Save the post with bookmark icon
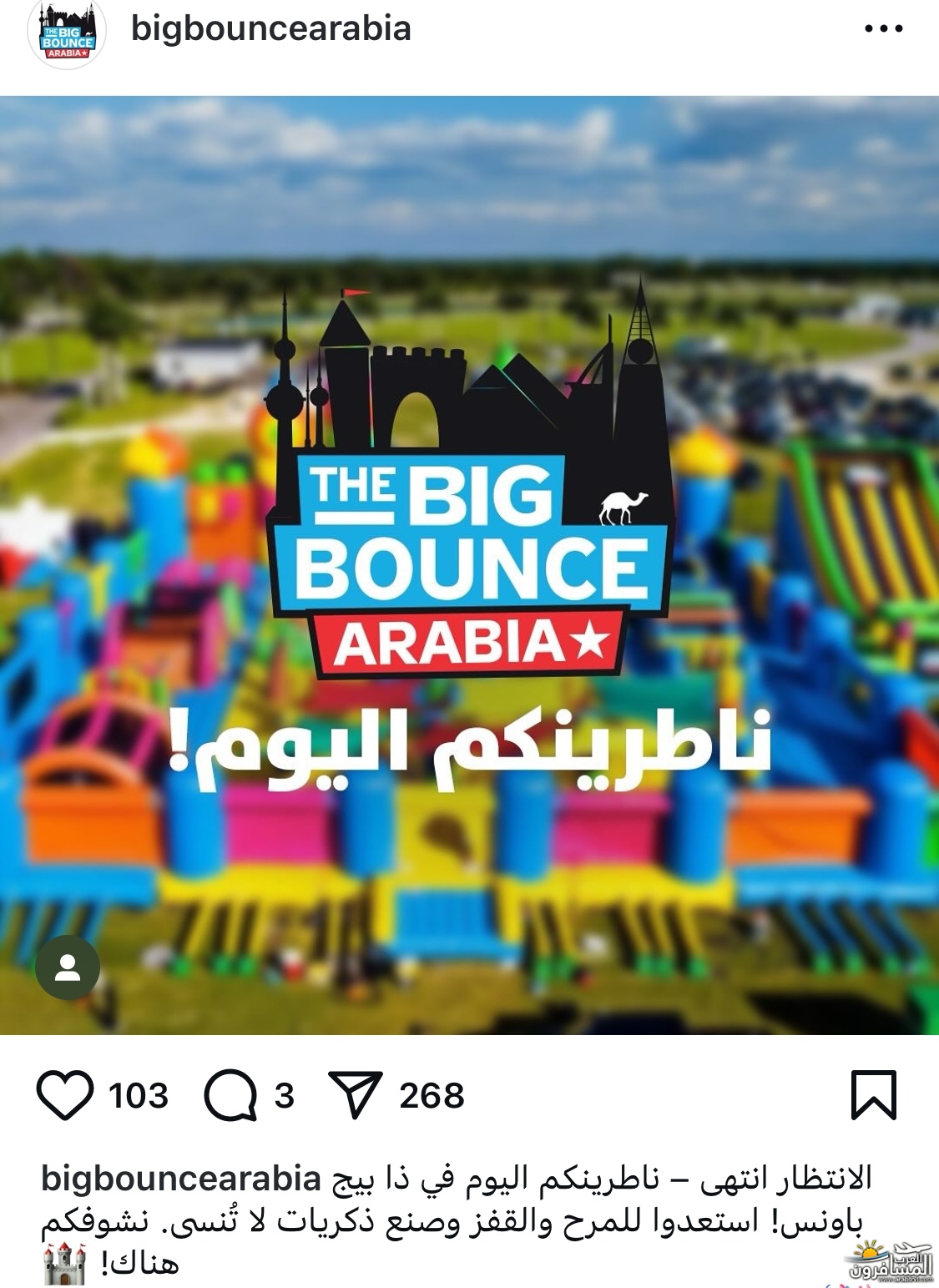 tap(873, 1095)
